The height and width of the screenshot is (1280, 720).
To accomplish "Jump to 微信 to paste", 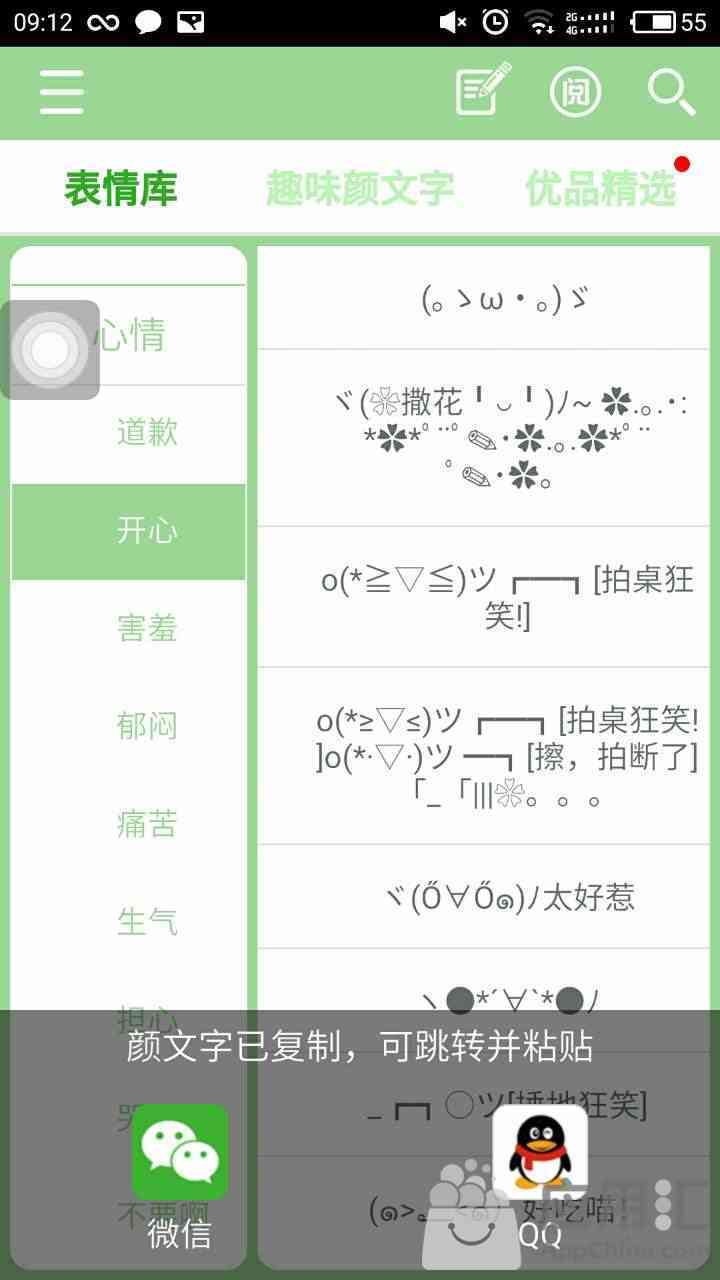I will (180, 1175).
